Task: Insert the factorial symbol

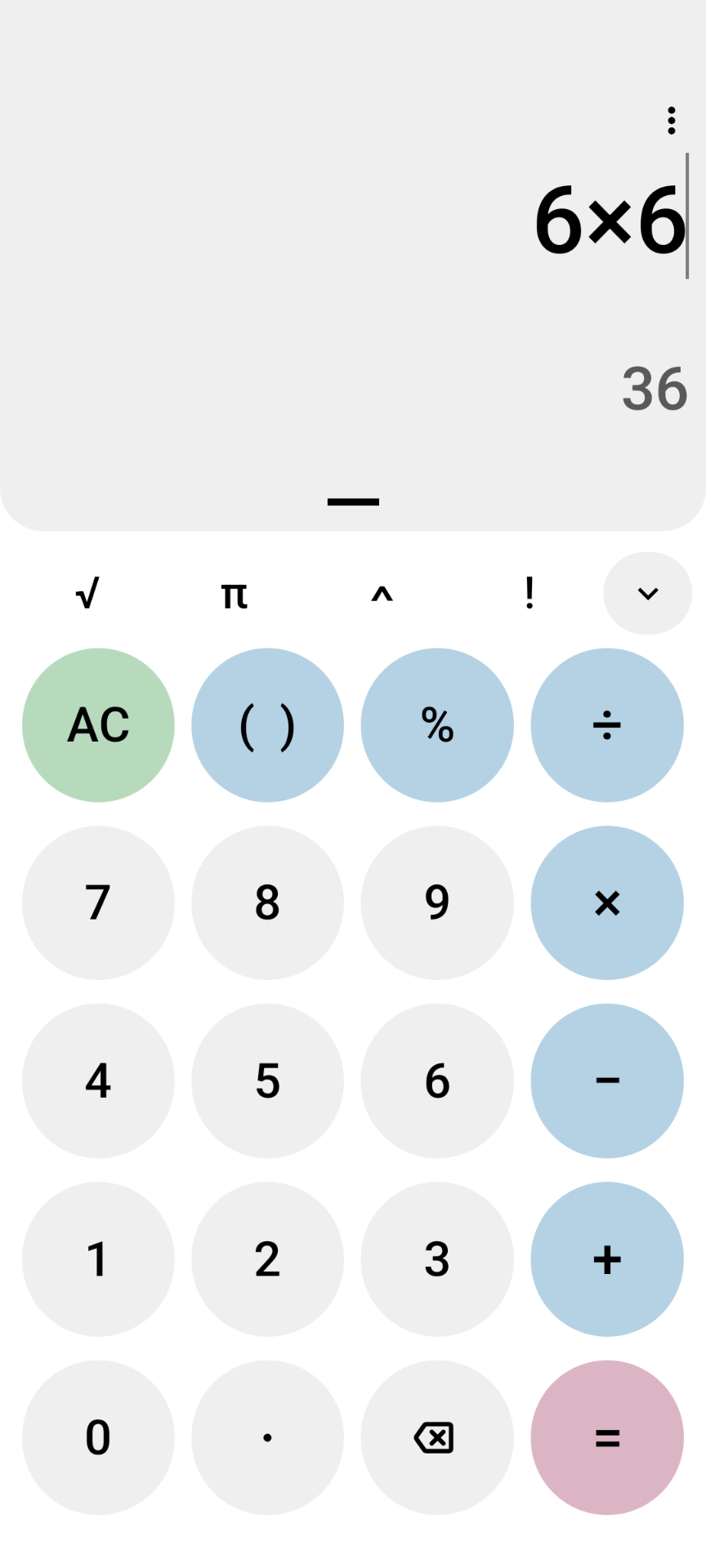Action: 529,594
